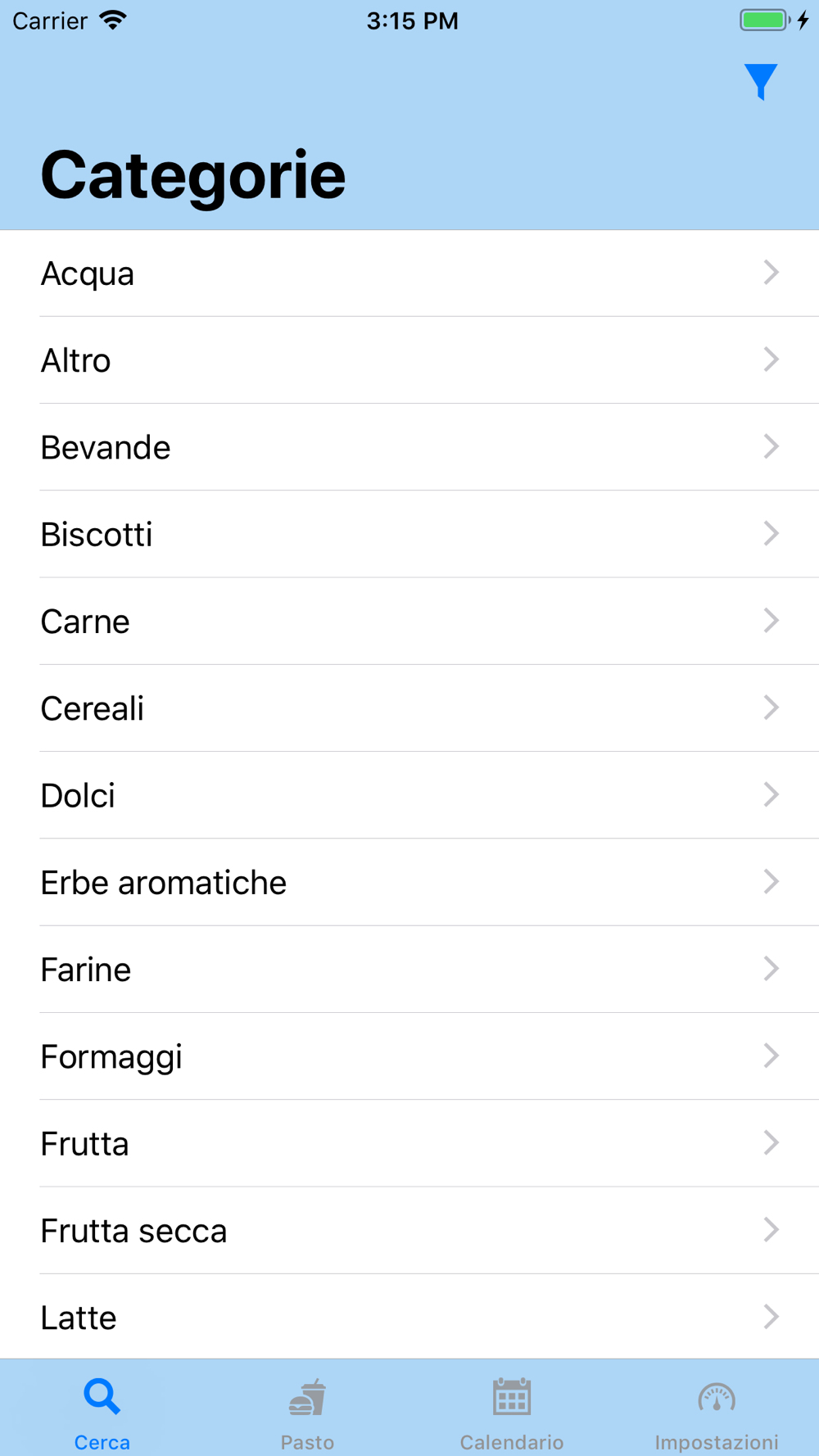Select the Frutta secca category
This screenshot has height=1456, width=819.
tap(409, 1231)
